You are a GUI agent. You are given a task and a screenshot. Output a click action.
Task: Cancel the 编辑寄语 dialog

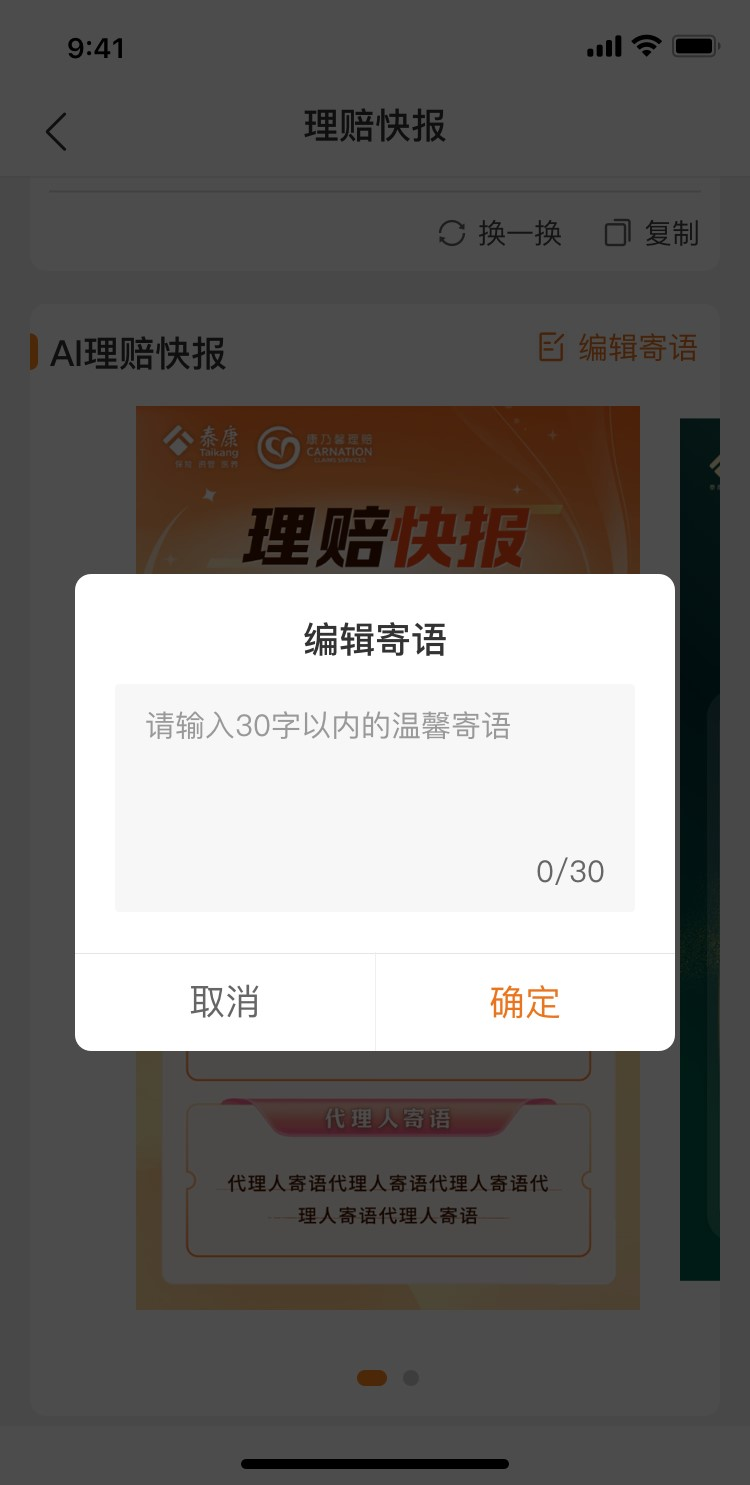click(x=225, y=1002)
